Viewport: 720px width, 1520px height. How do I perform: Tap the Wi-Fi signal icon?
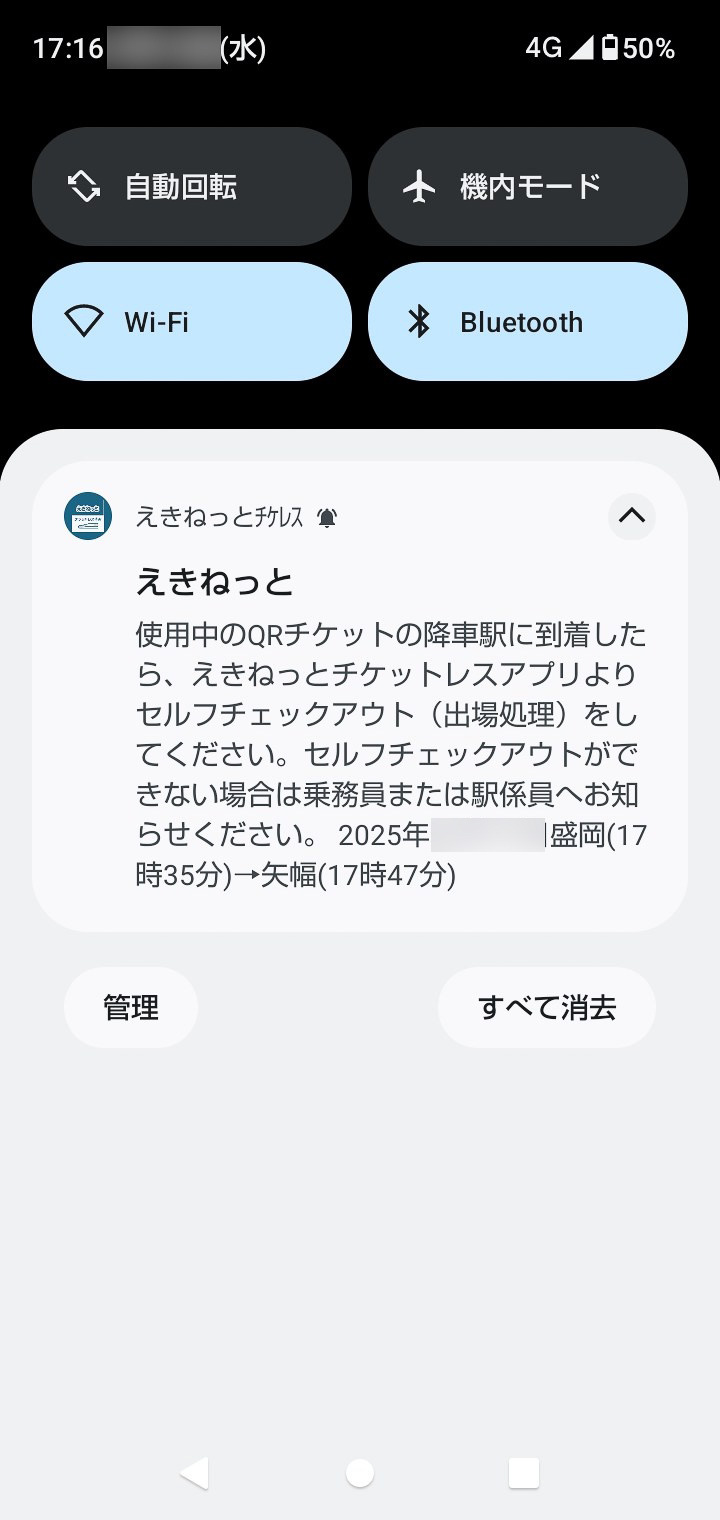82,321
